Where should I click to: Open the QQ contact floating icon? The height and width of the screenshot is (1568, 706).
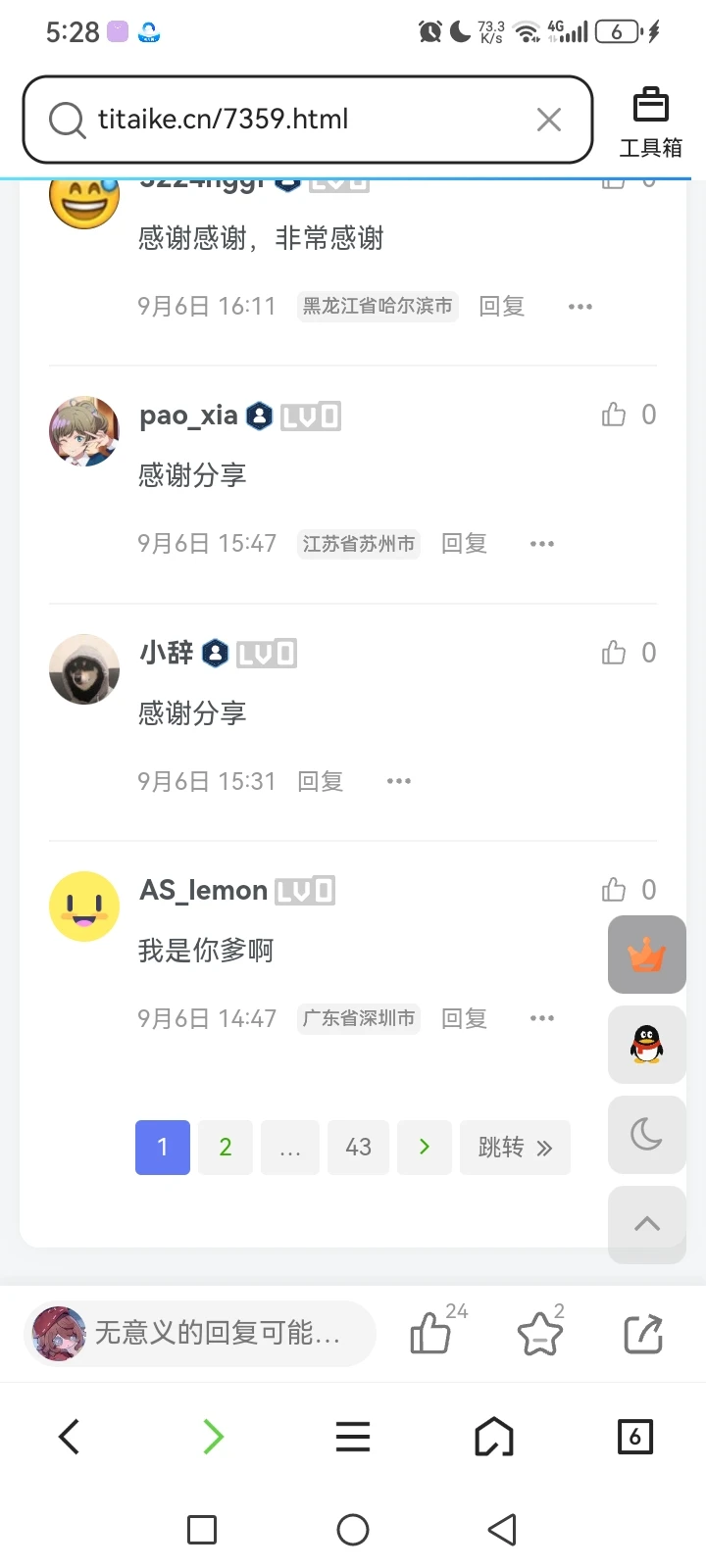pos(646,1045)
